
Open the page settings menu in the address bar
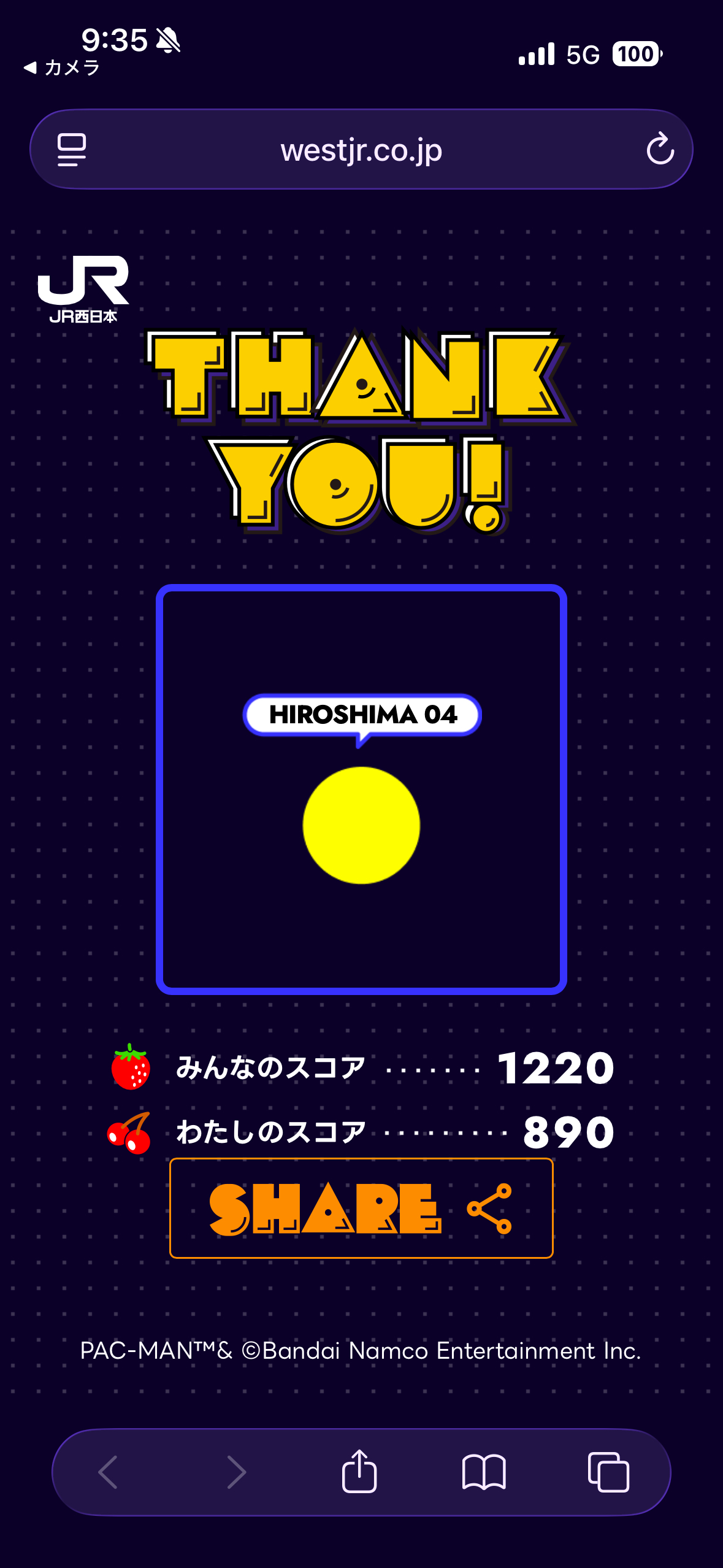coord(72,149)
